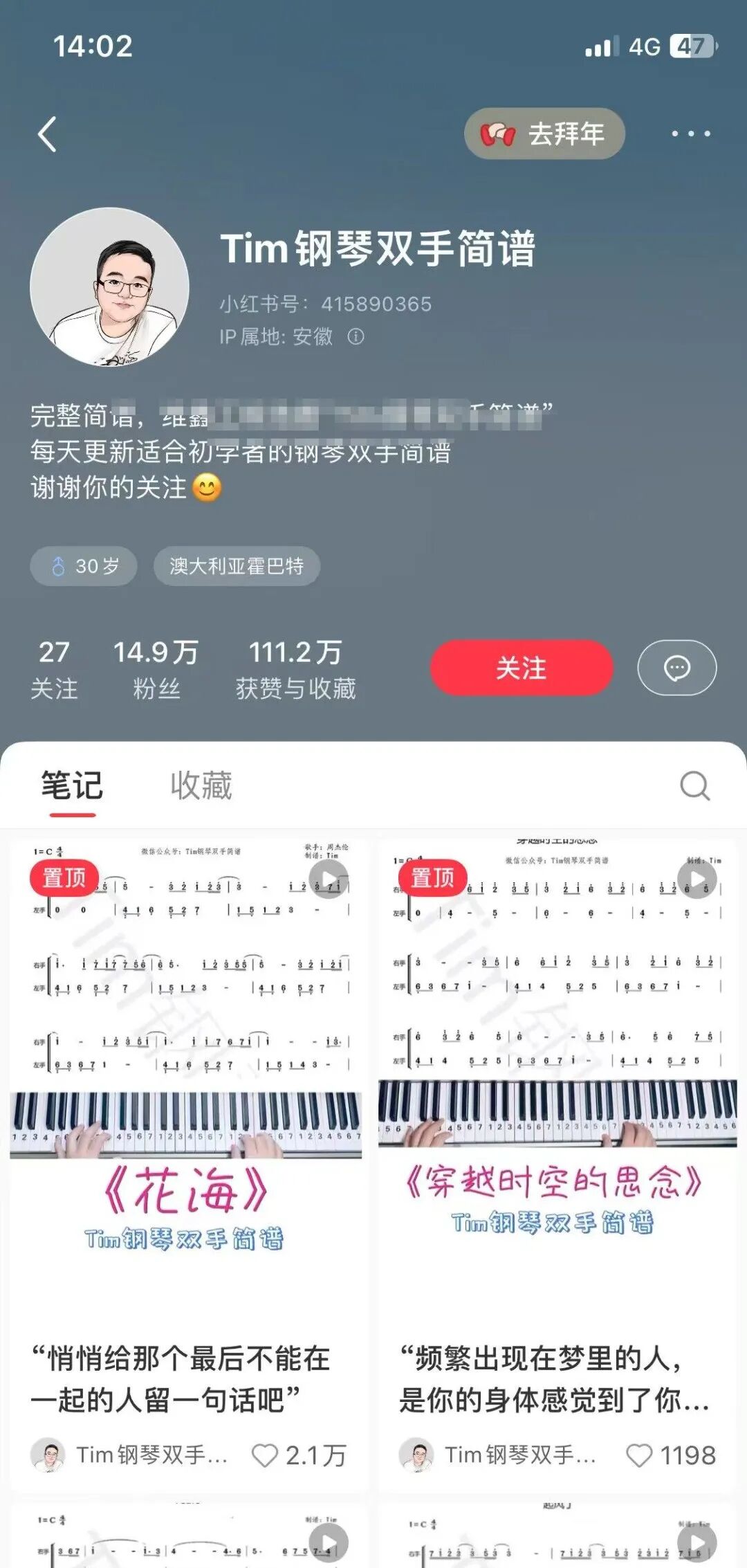Screen dimensions: 747x1568
Task: Tap the back arrow to return
Action: 47,134
